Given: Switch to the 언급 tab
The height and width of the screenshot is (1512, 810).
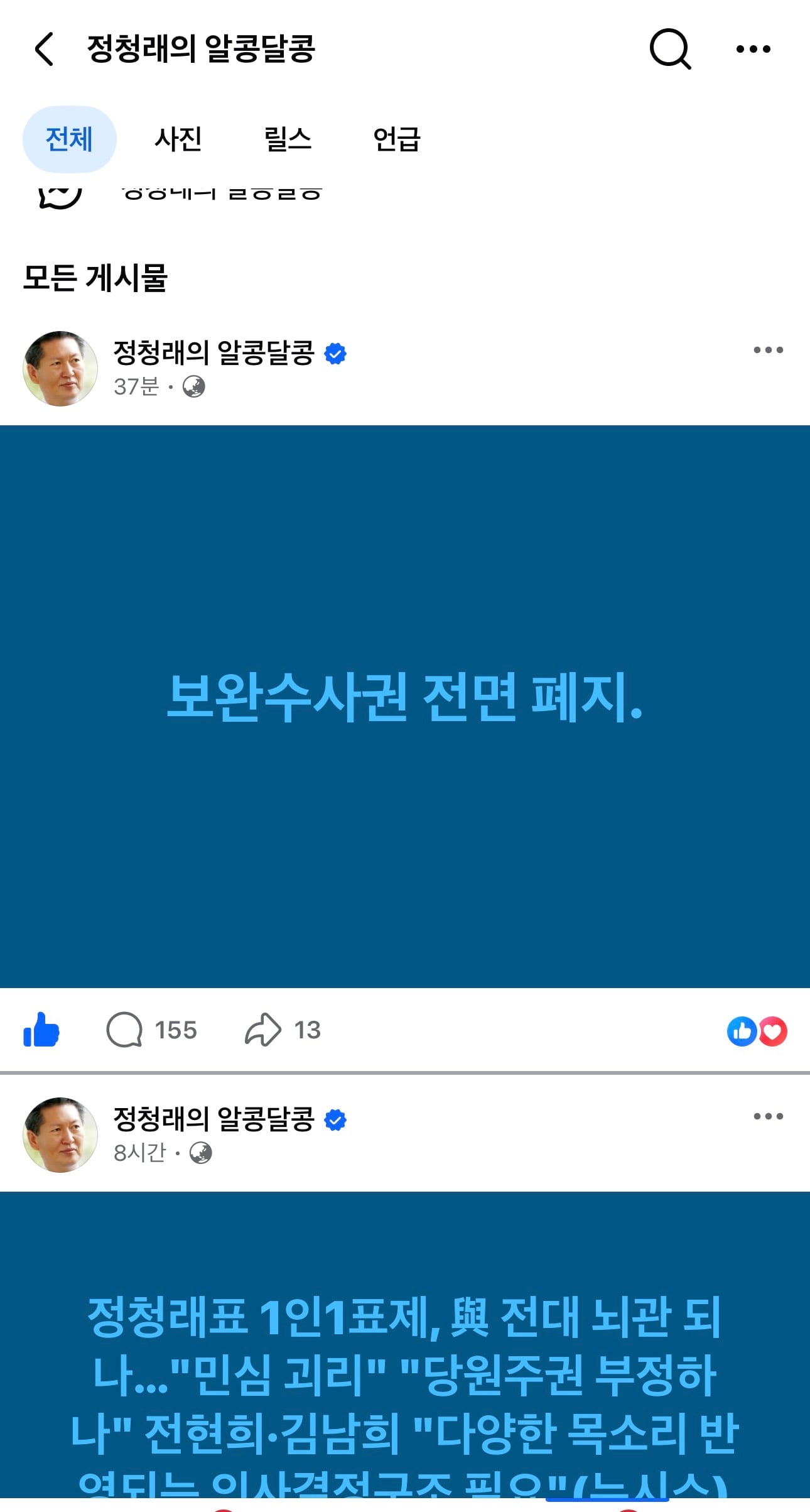Looking at the screenshot, I should tap(396, 139).
